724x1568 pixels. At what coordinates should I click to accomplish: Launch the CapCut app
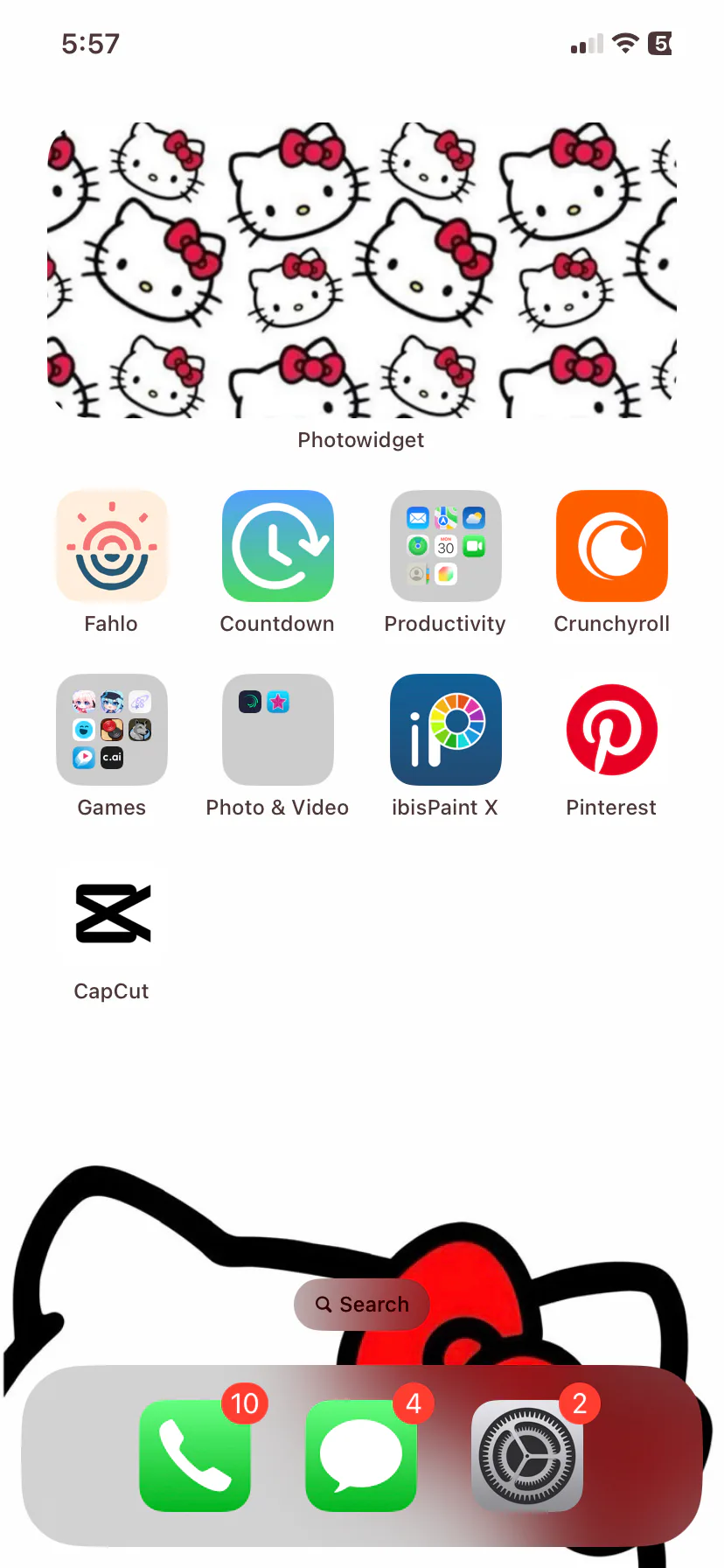point(112,913)
